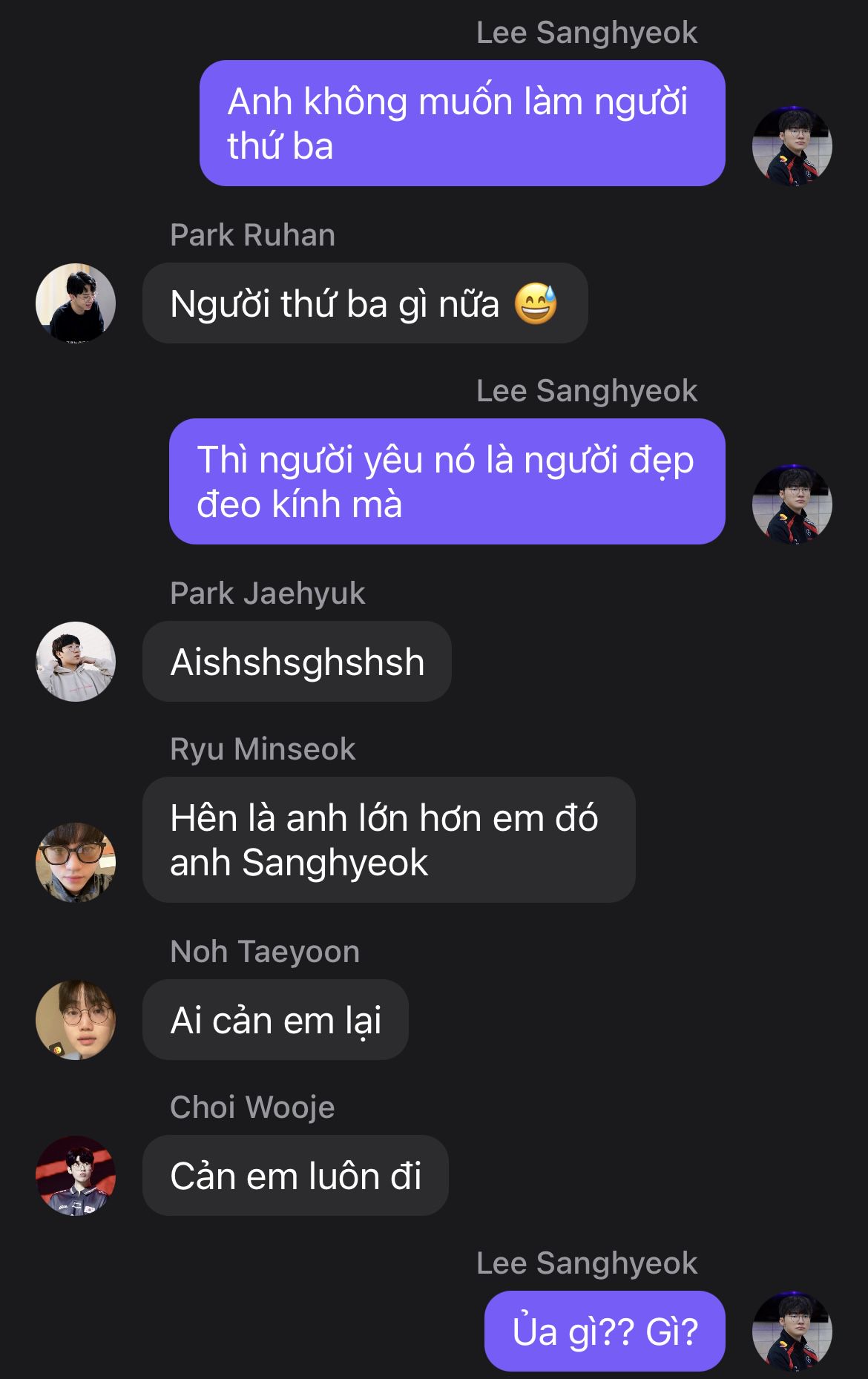Tap Lee Sanghyeok's avatar beside "Ủa gì?? Gì?"
868x1379 pixels.
[x=792, y=1332]
